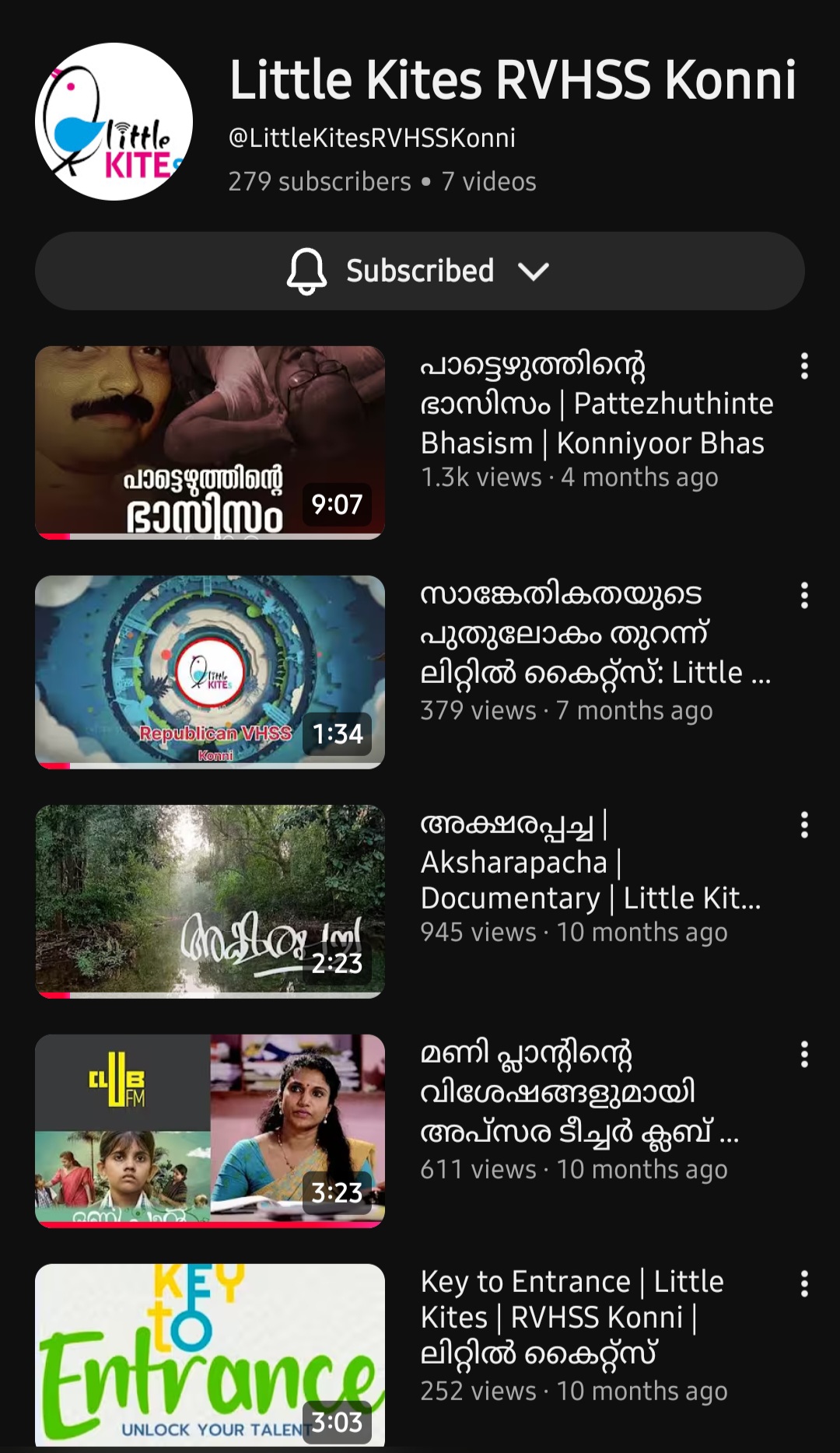This screenshot has height=1453, width=840.
Task: Open options for the 611 views video
Action: (804, 1054)
